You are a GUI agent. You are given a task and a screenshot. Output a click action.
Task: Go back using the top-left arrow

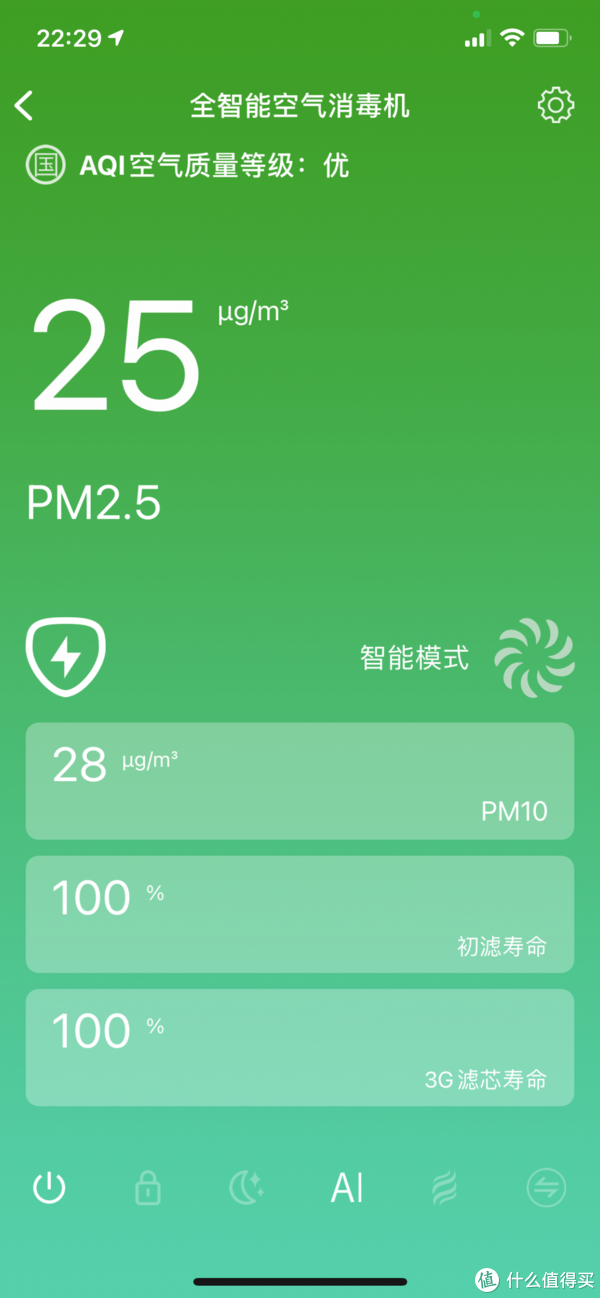click(24, 105)
